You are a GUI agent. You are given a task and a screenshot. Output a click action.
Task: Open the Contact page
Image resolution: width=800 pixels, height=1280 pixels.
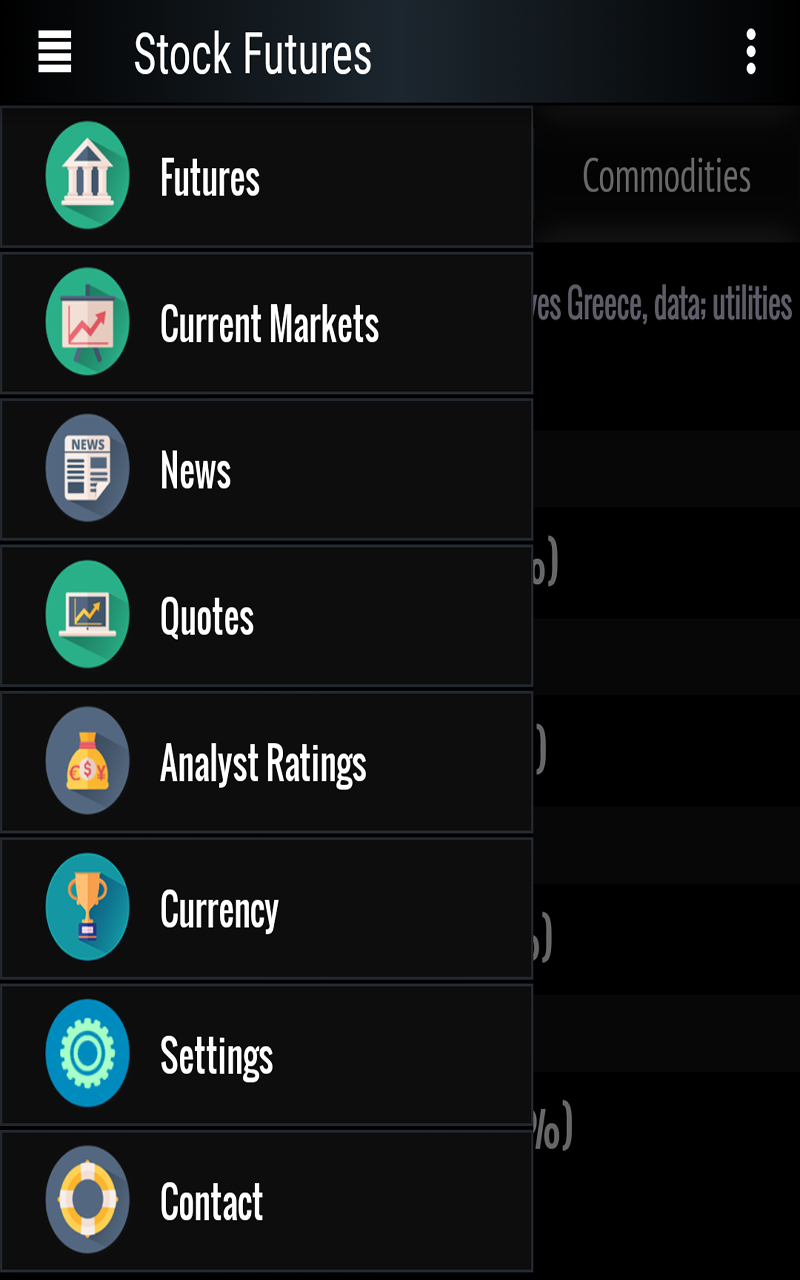click(x=266, y=1200)
